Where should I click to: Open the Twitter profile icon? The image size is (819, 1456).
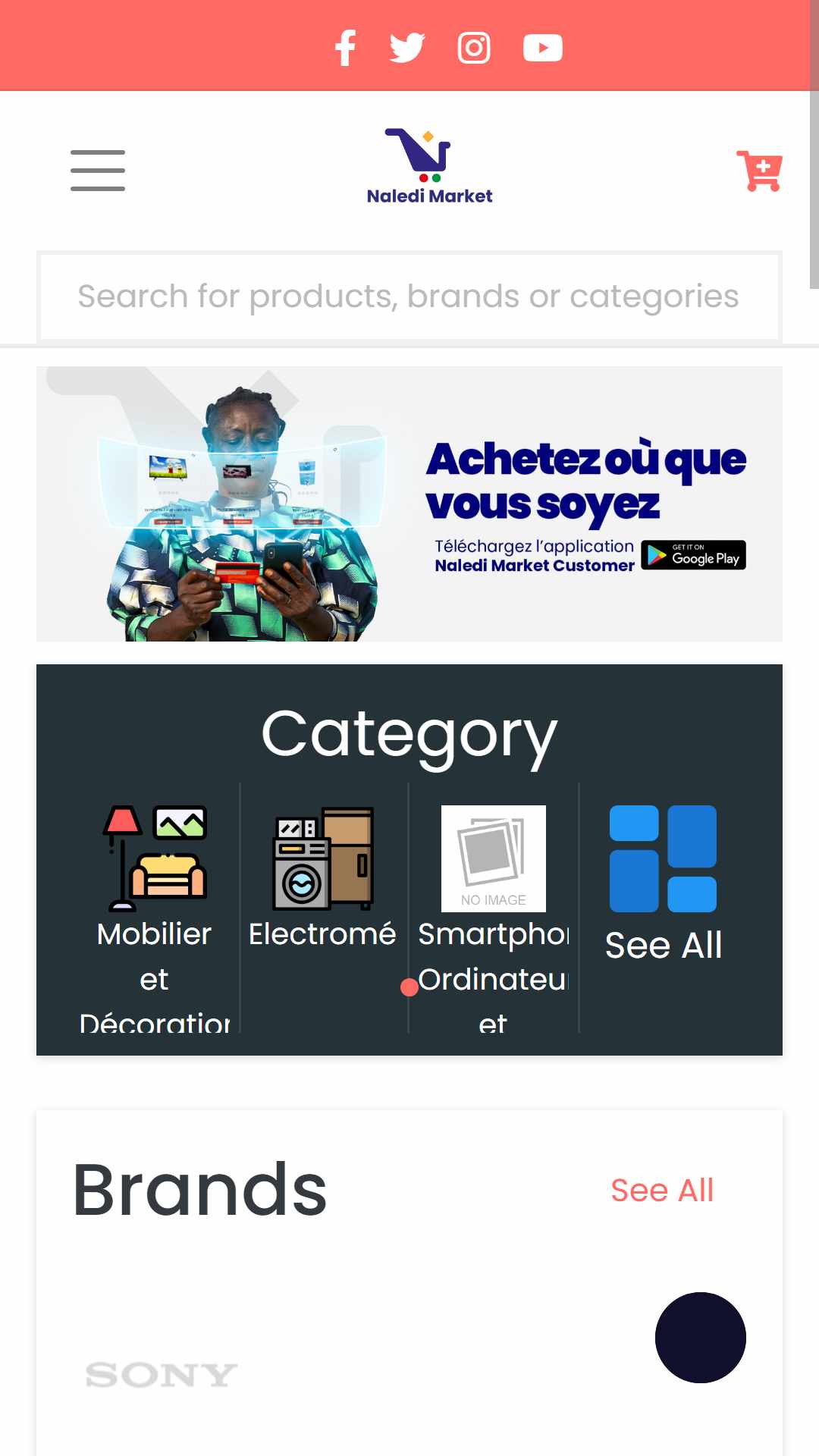[x=407, y=48]
